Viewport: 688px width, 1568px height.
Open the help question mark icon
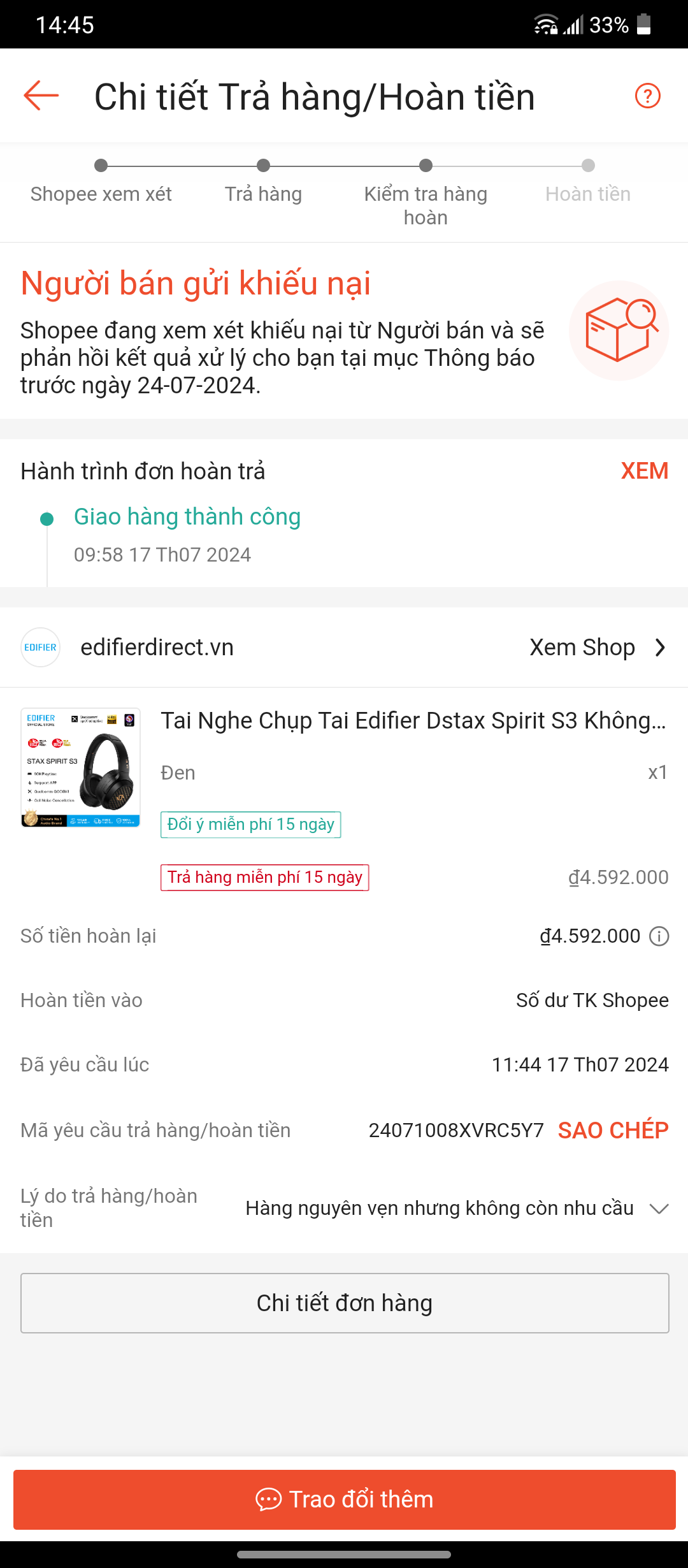point(647,96)
